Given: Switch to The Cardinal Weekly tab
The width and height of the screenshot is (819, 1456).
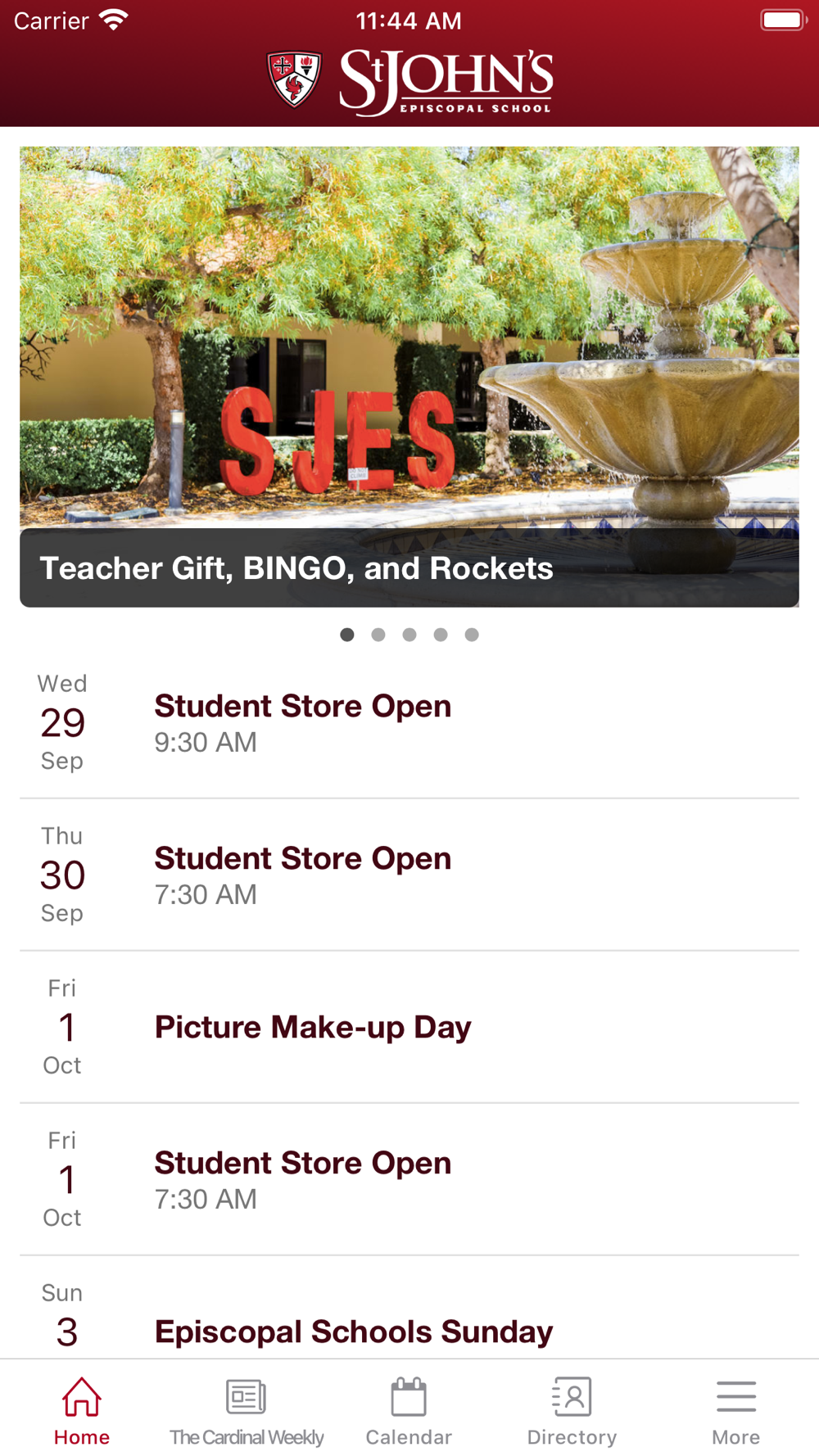Looking at the screenshot, I should (246, 1411).
